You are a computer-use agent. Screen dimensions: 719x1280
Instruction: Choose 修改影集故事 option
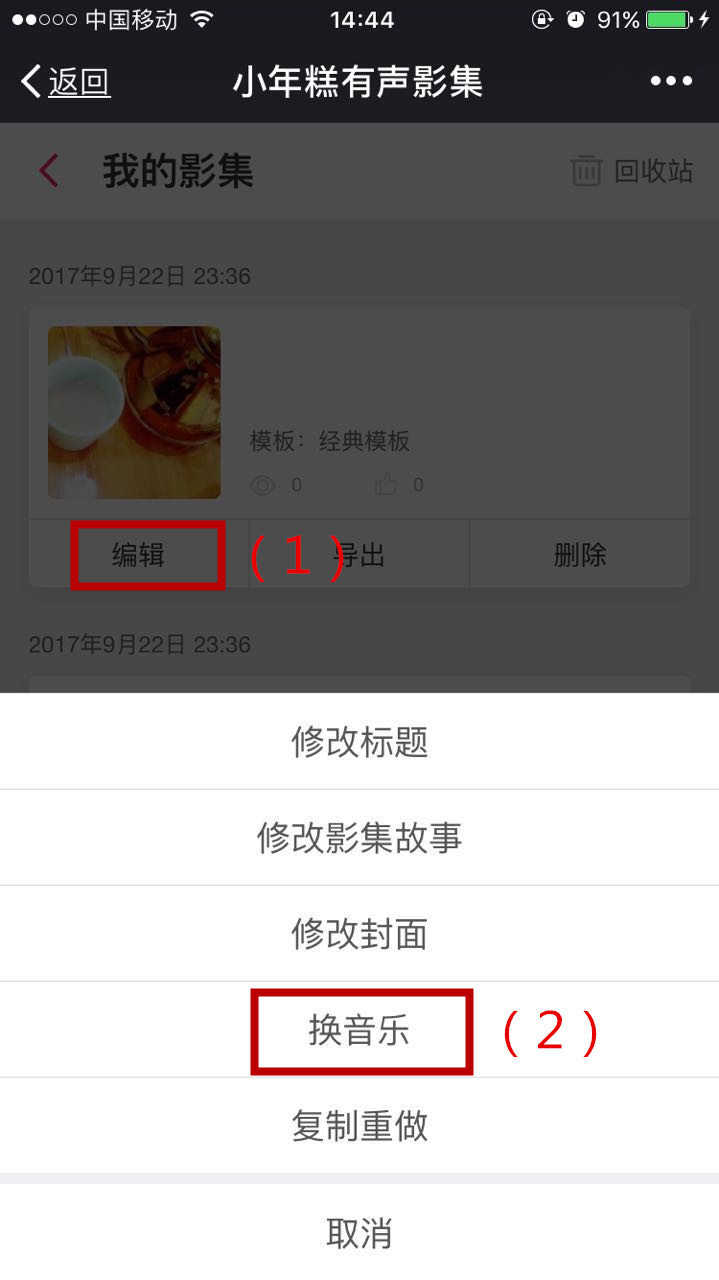pyautogui.click(x=359, y=838)
